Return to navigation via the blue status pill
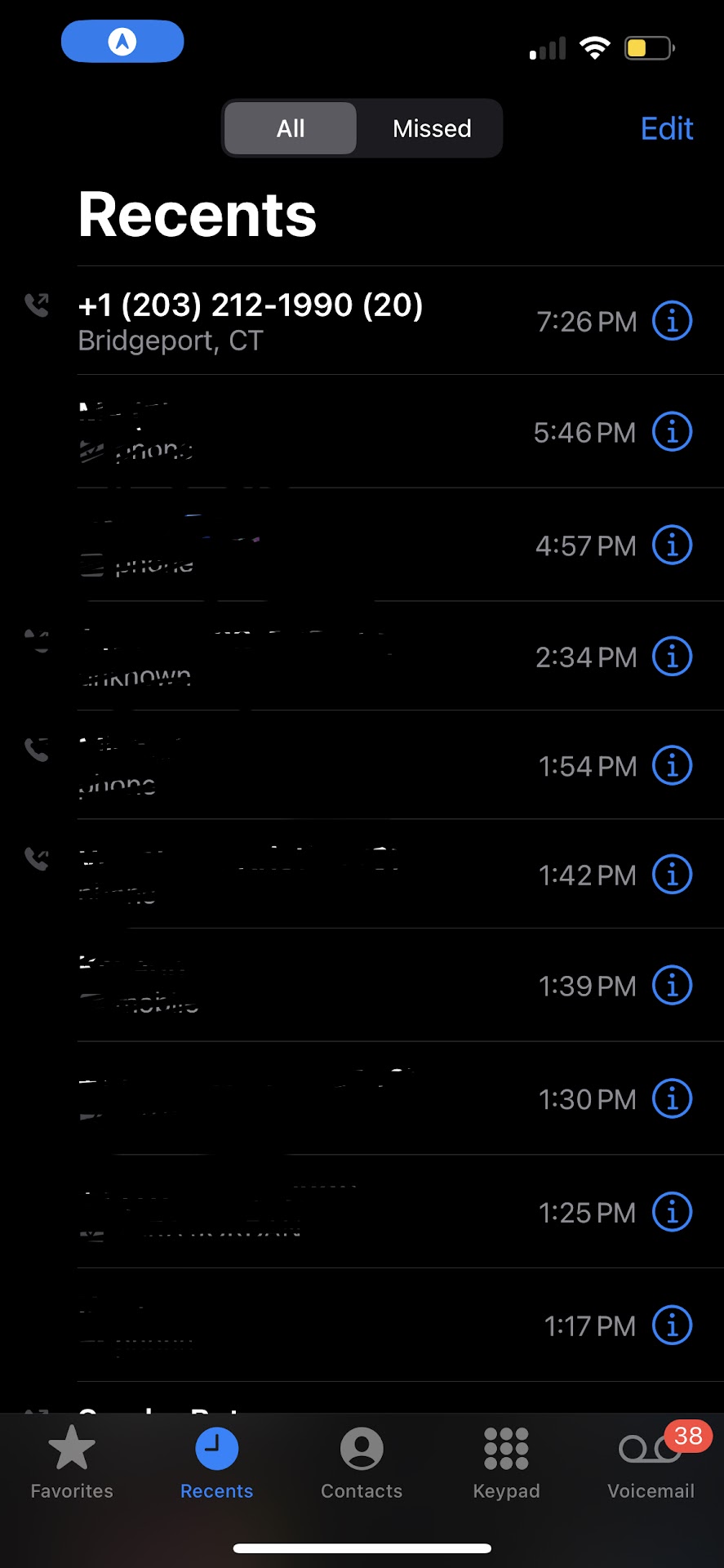The height and width of the screenshot is (1568, 724). (122, 42)
